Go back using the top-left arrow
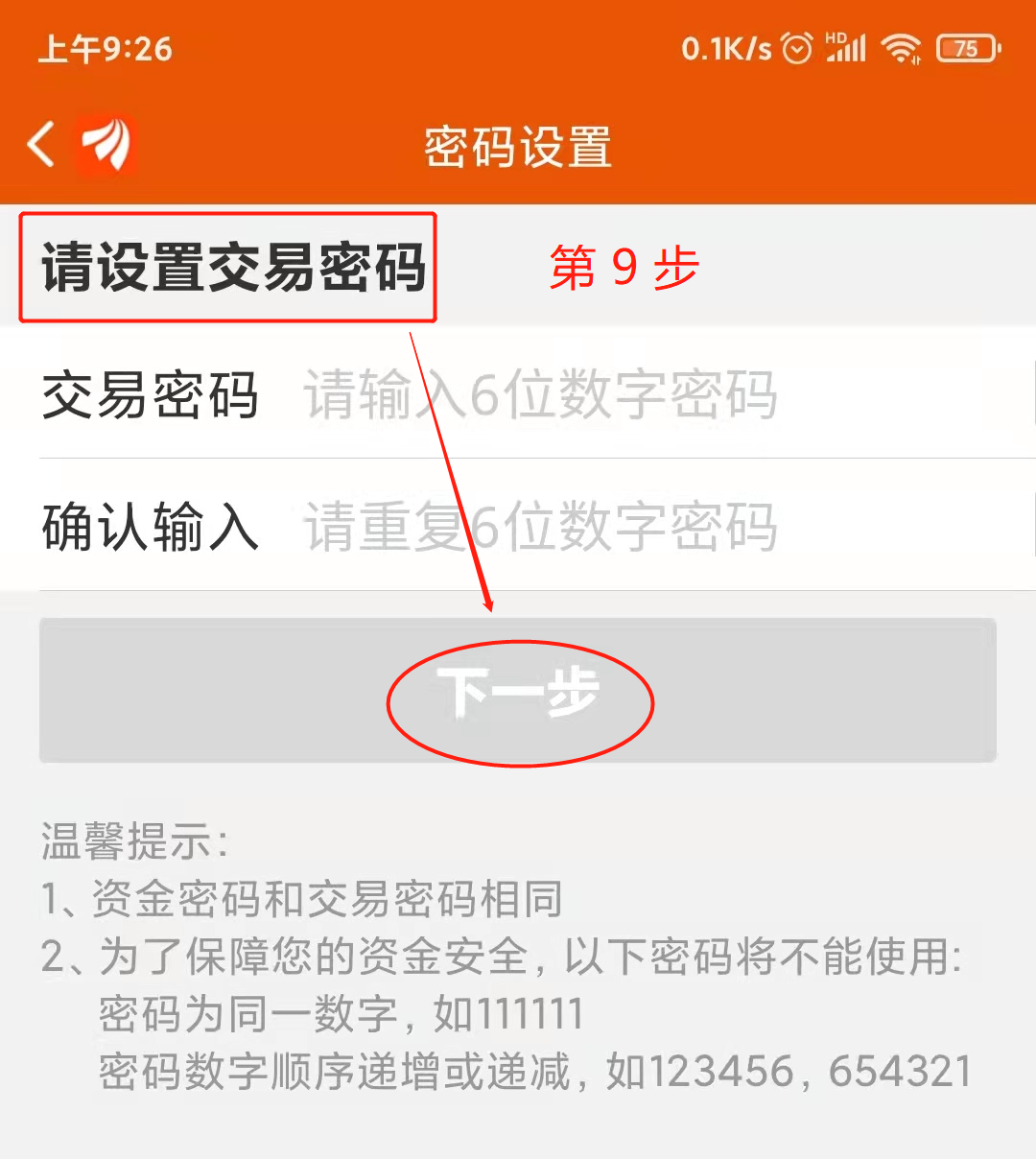1036x1159 pixels. pos(41,146)
